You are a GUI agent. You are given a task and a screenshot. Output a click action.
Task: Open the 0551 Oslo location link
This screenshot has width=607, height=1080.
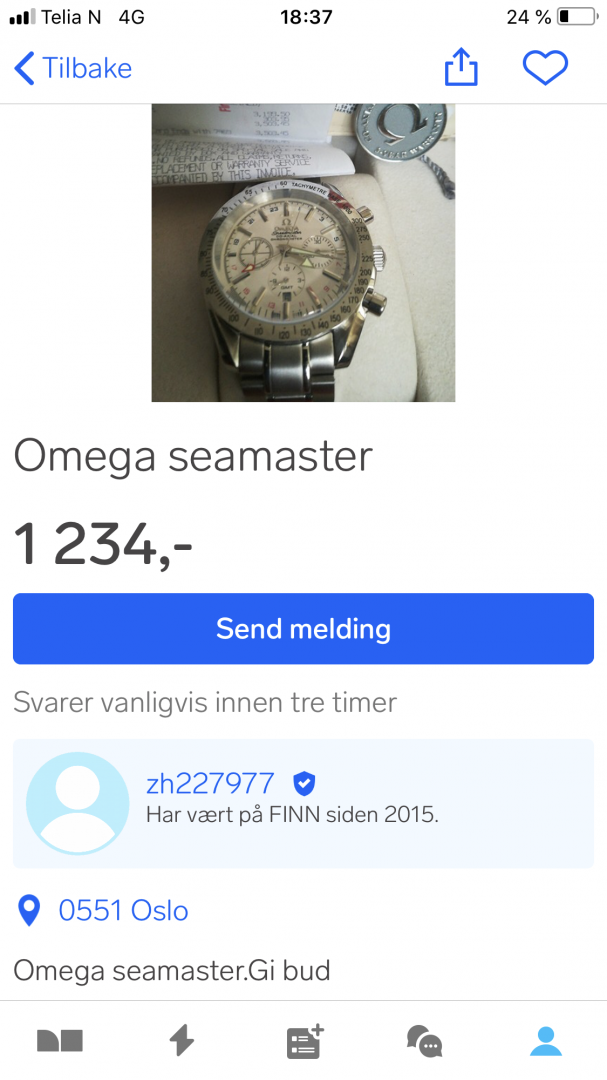[x=122, y=910]
